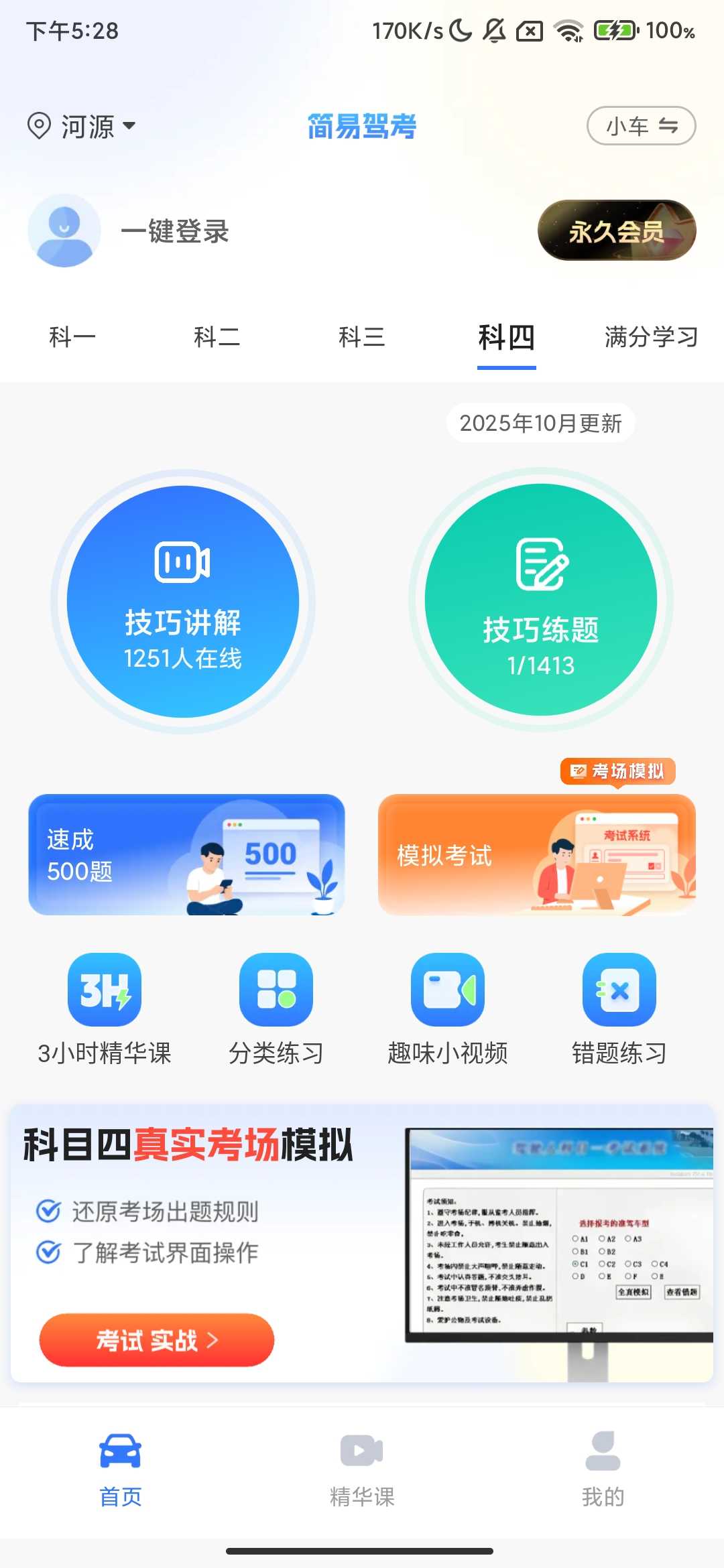Image resolution: width=724 pixels, height=1568 pixels.
Task: Open the 河源 city location dropdown
Action: (82, 126)
